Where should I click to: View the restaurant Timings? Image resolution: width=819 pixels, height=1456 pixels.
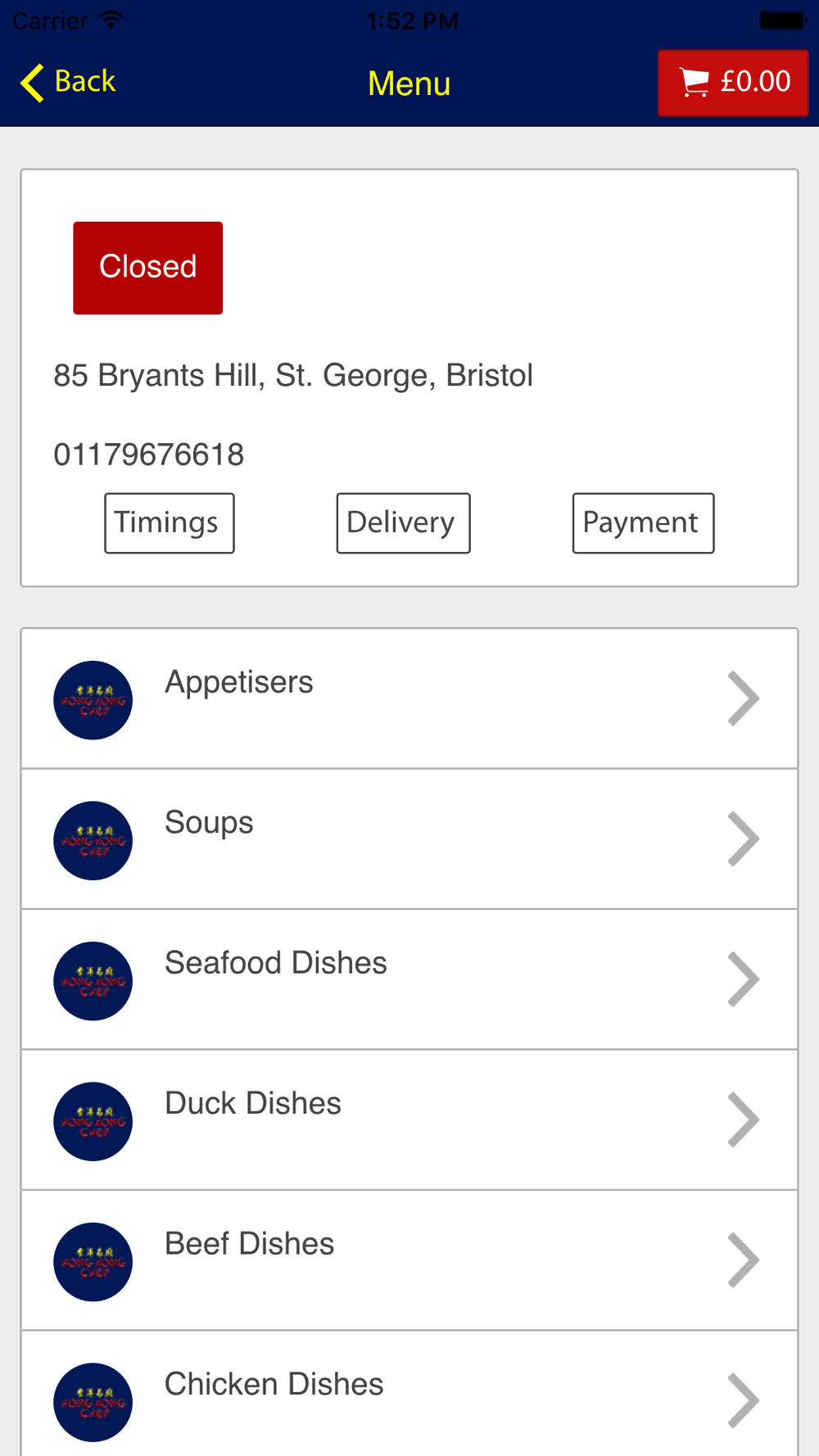170,523
